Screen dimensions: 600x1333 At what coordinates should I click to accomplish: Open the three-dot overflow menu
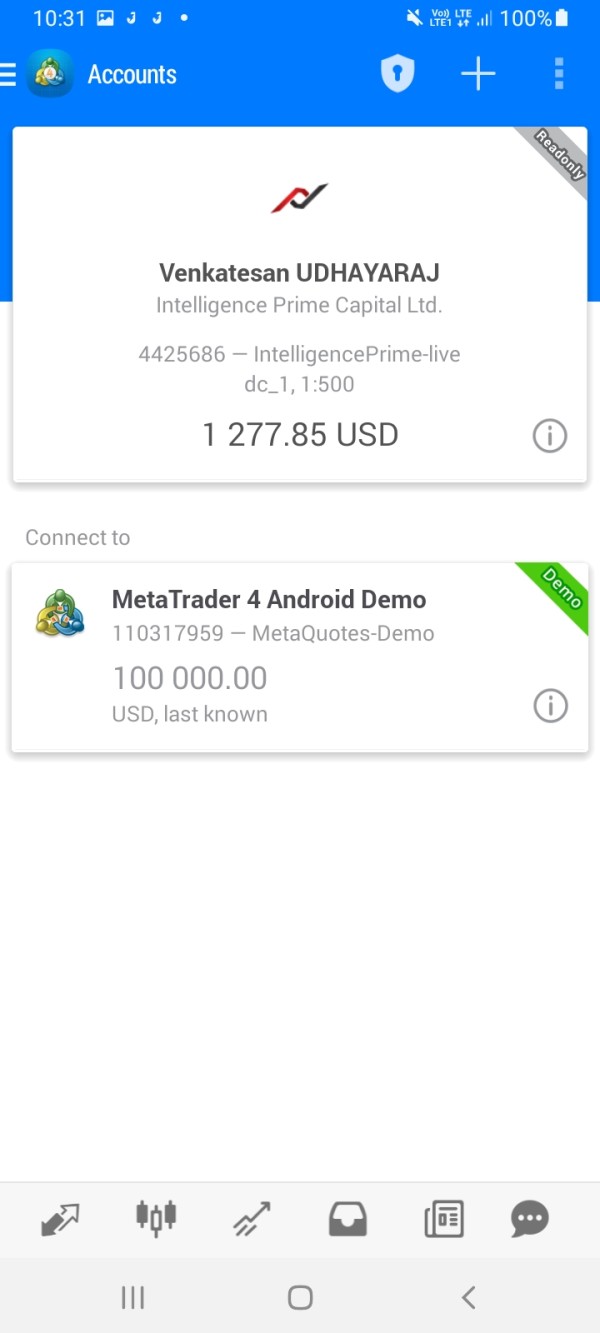(558, 74)
